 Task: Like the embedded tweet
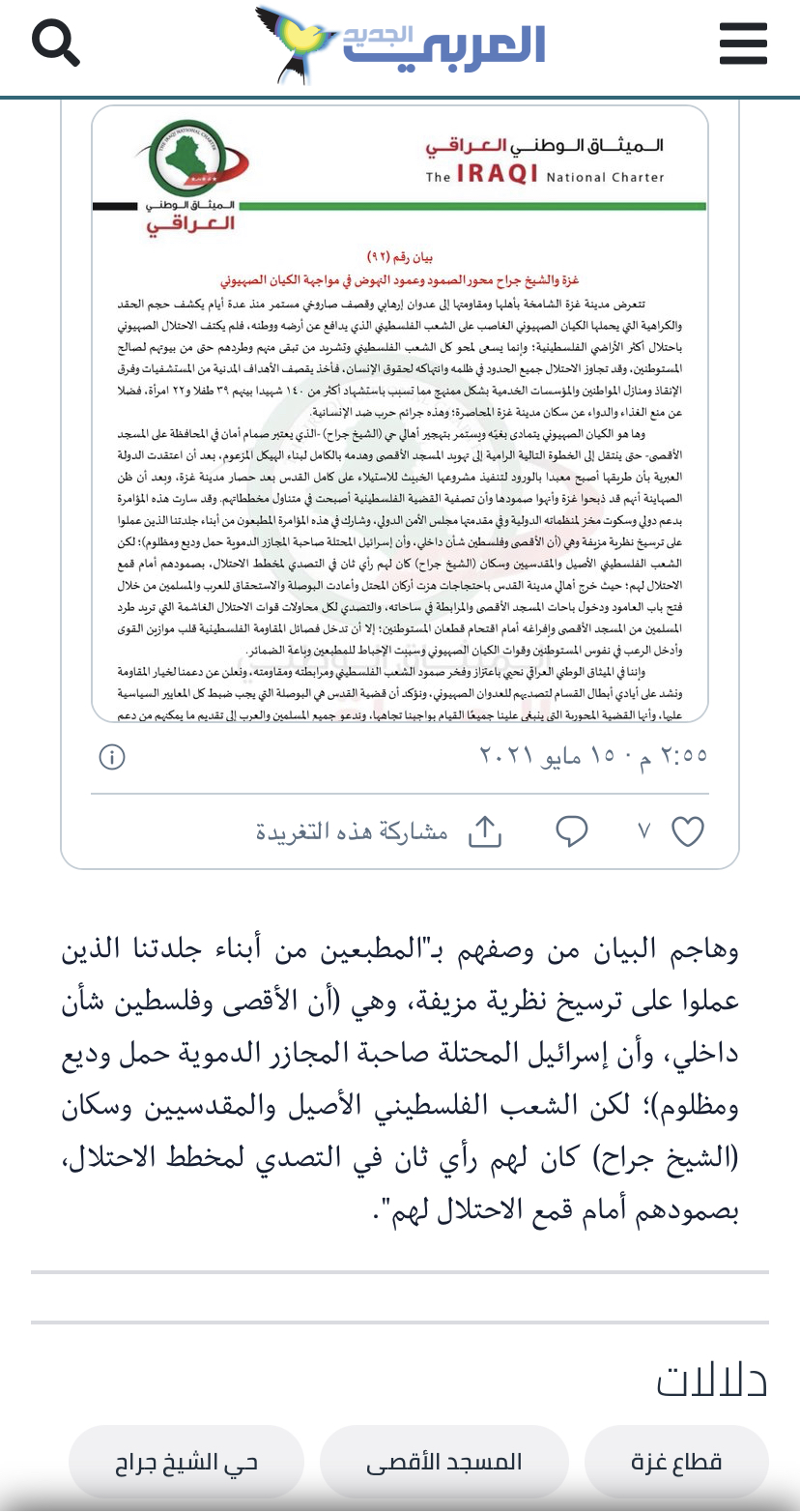click(687, 831)
